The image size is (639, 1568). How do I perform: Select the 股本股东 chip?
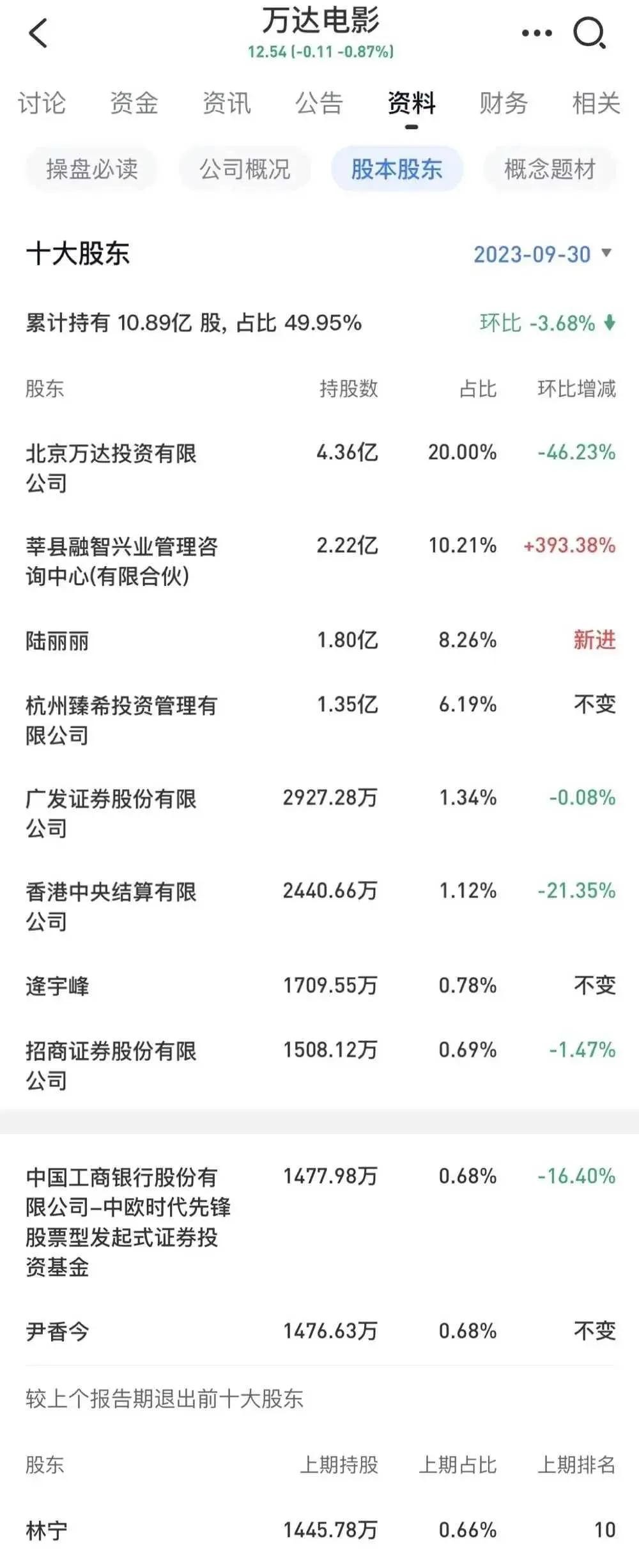[397, 169]
